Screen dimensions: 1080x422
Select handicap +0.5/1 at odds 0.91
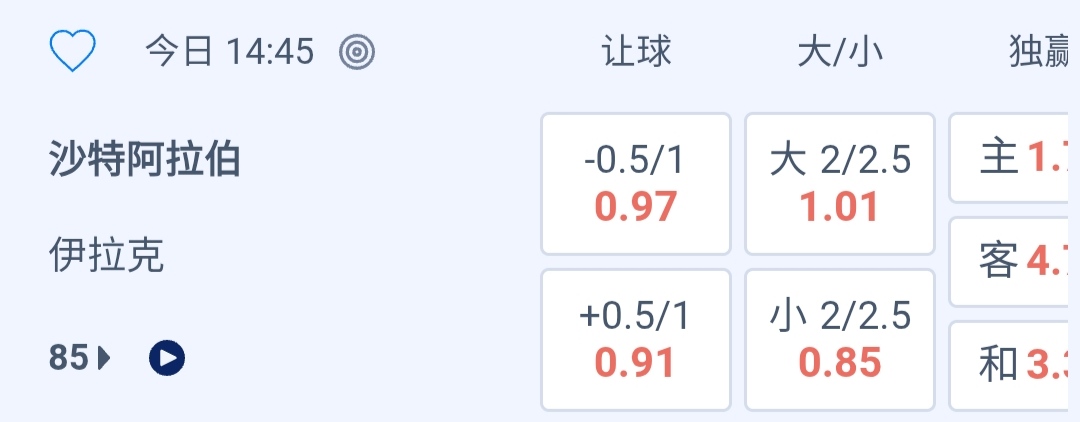636,339
